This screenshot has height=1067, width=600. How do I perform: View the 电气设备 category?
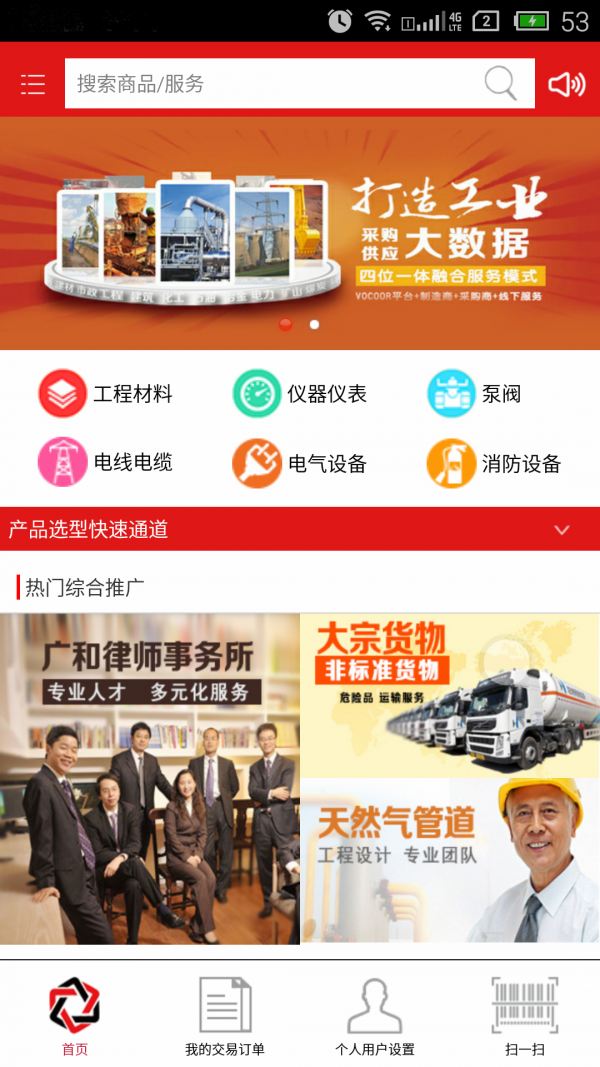(x=300, y=463)
